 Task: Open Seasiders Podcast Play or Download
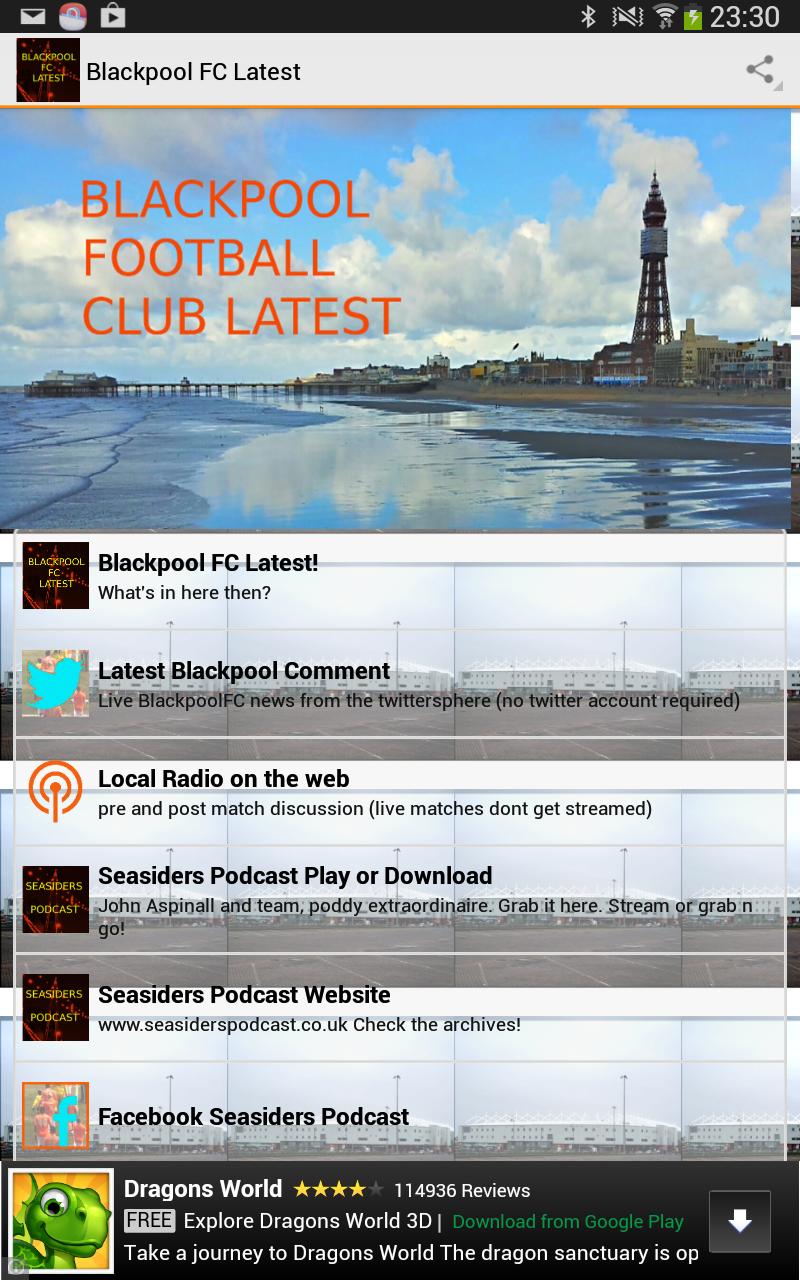400,900
